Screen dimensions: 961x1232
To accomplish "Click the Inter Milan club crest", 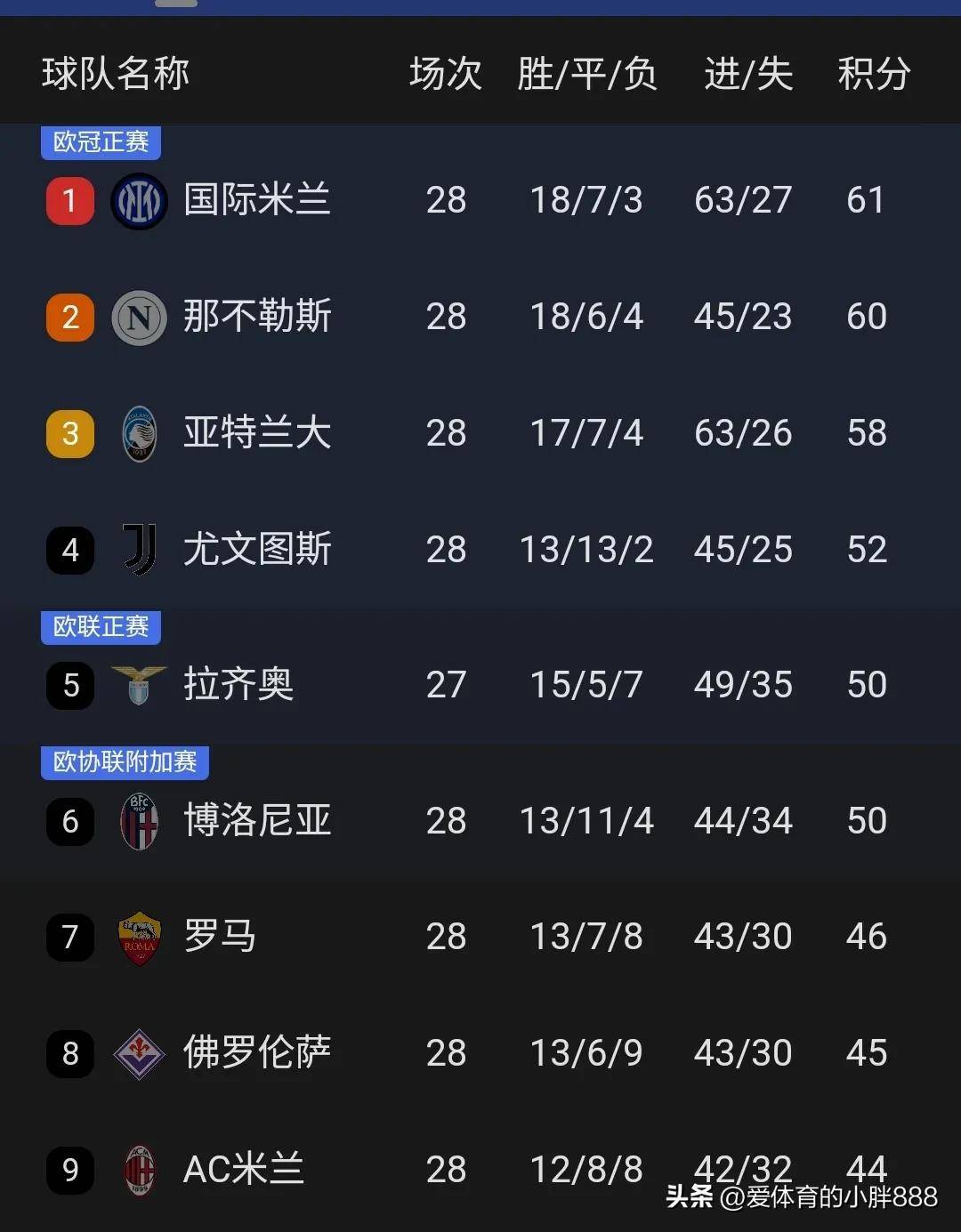I will [139, 201].
